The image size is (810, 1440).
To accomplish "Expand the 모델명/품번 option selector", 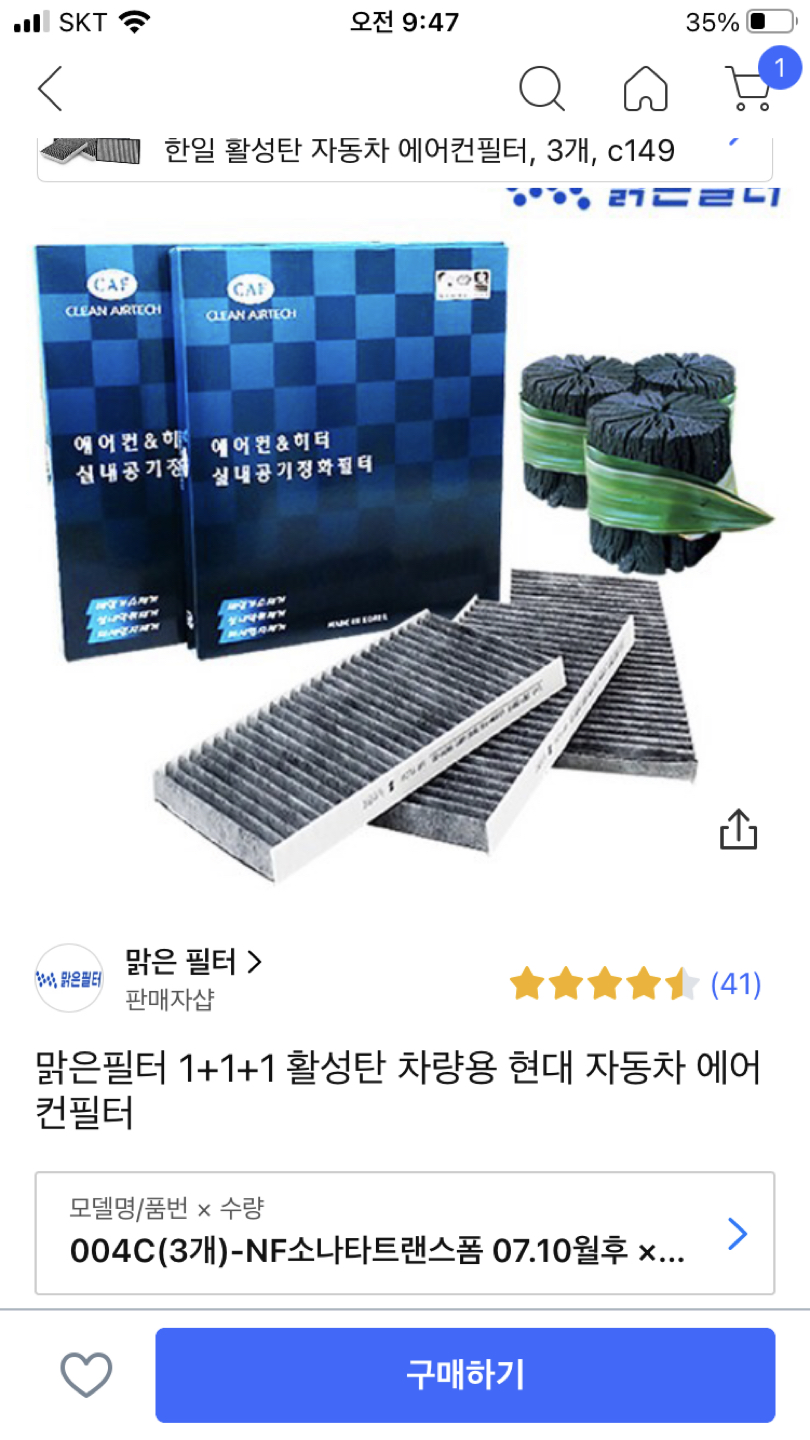I will coord(405,1233).
